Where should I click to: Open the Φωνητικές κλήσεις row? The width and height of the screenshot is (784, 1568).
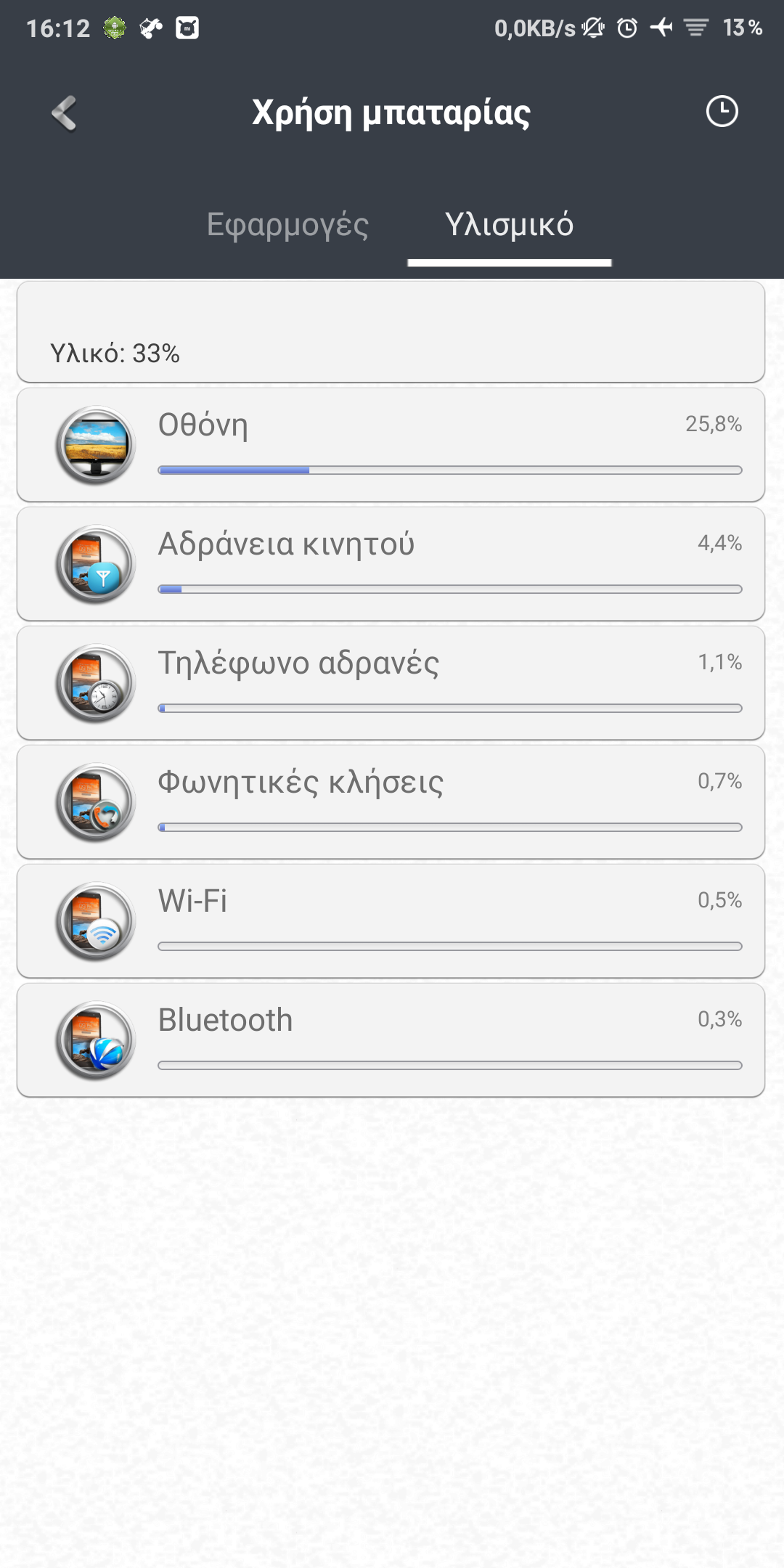coord(391,802)
